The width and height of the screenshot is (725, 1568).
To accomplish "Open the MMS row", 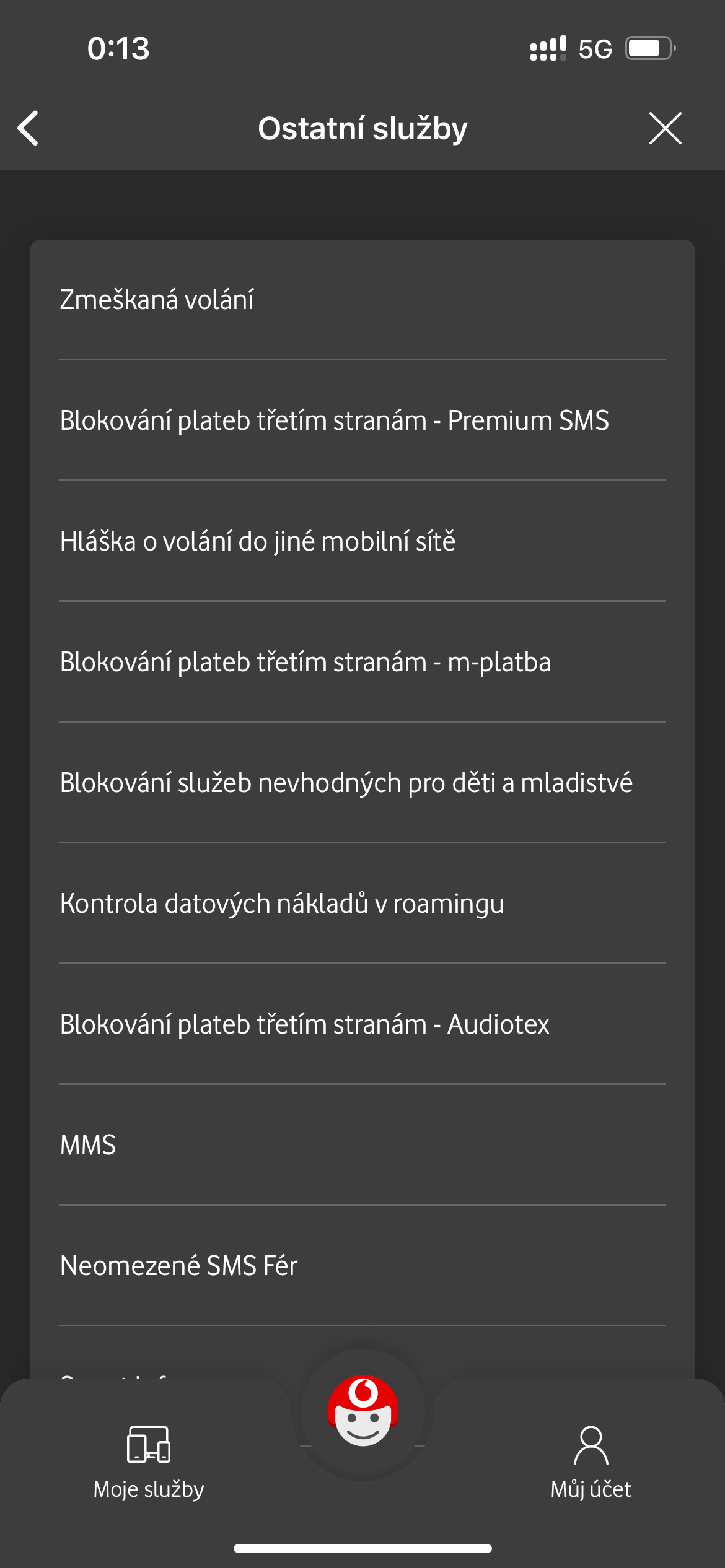I will click(362, 1145).
